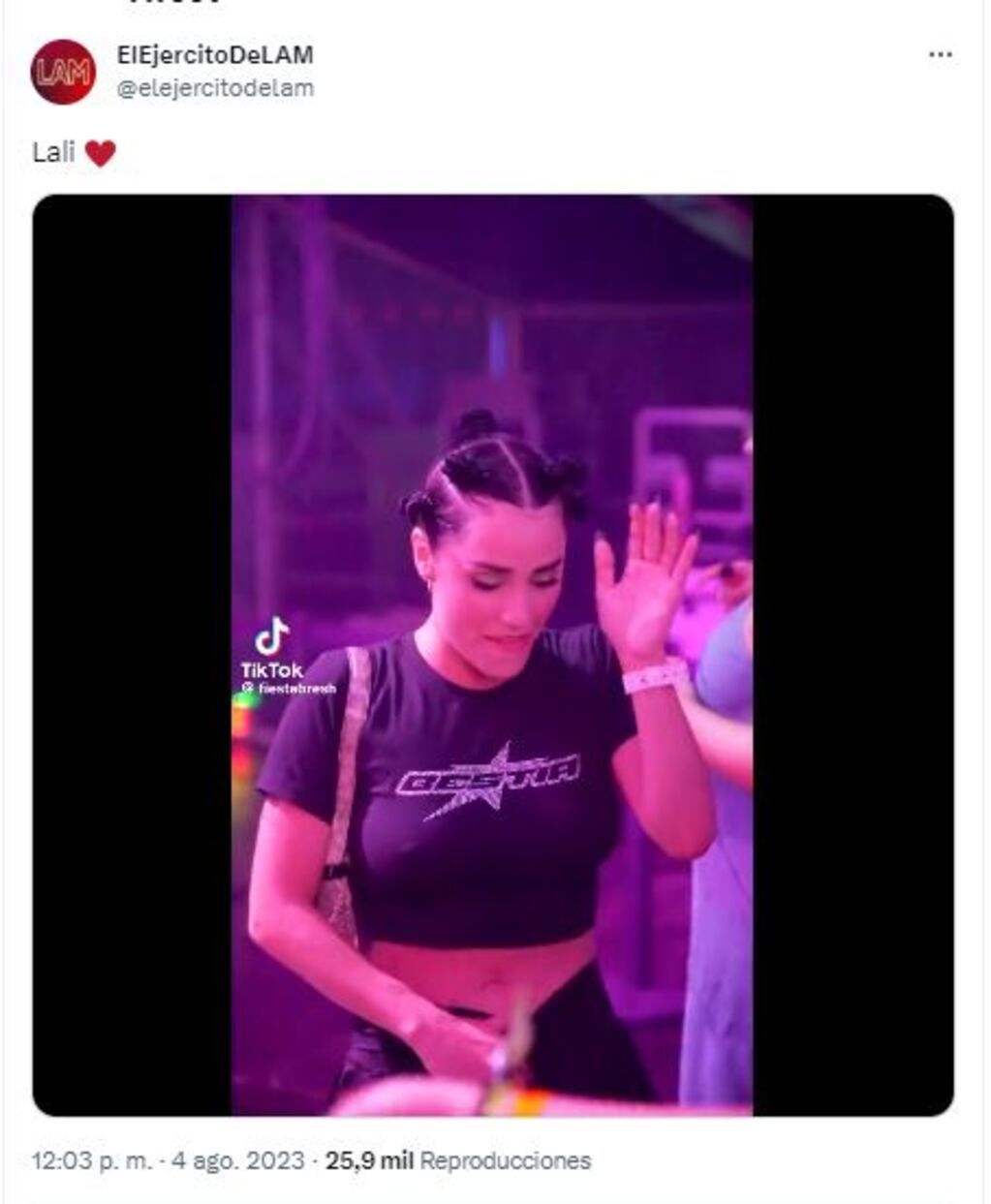Open the tweet options menu via three dots
This screenshot has height=1204, width=991.
pos(938,56)
